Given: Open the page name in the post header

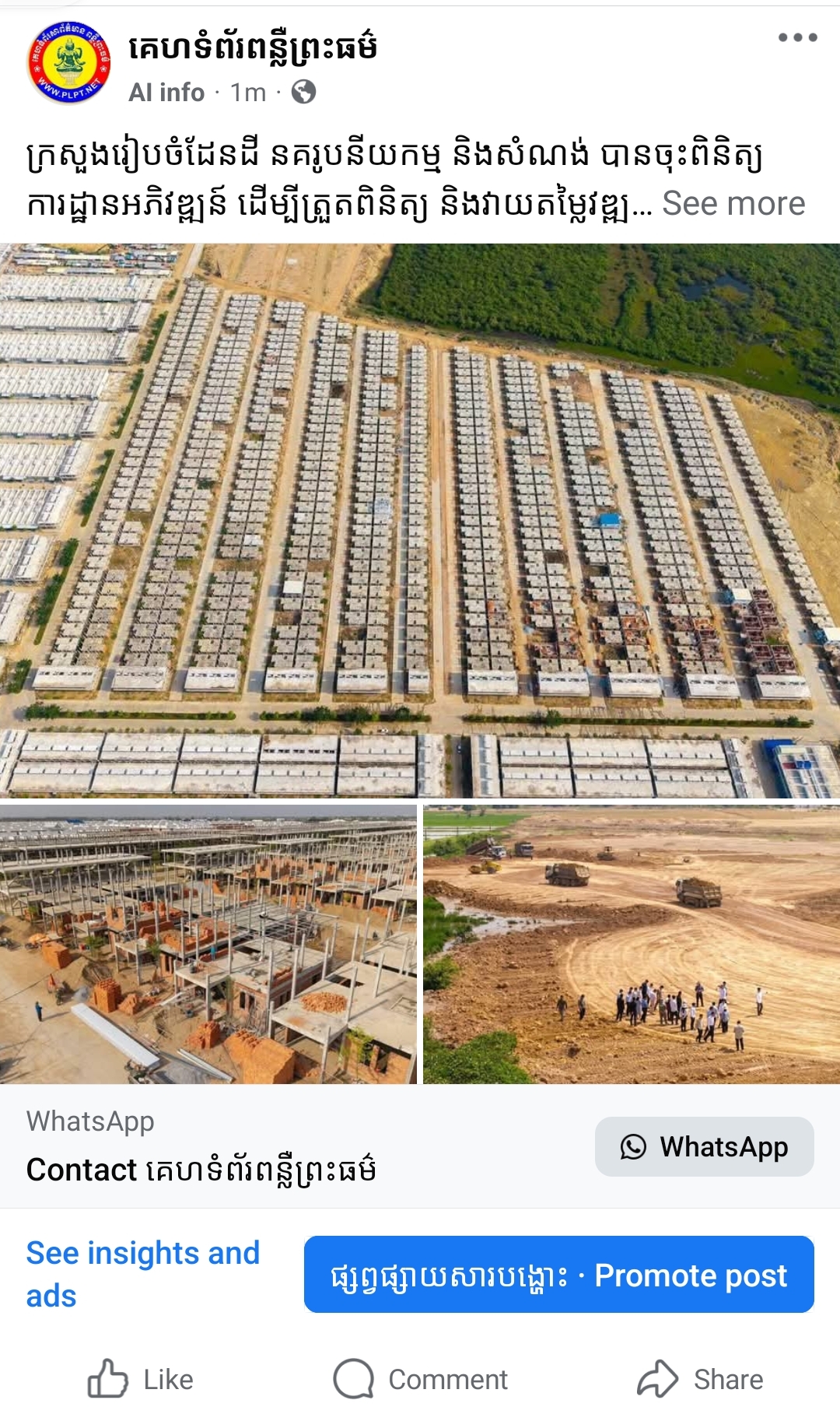Looking at the screenshot, I should pos(253,48).
